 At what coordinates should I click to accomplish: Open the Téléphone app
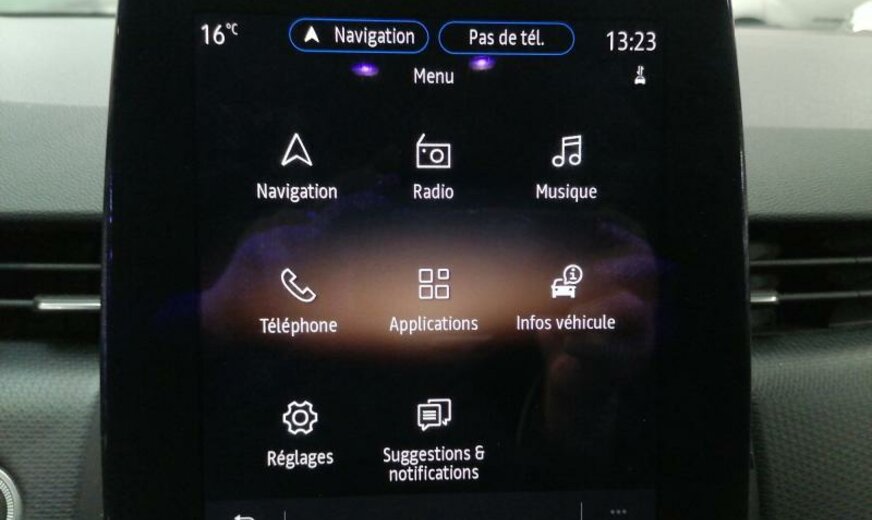pos(298,300)
